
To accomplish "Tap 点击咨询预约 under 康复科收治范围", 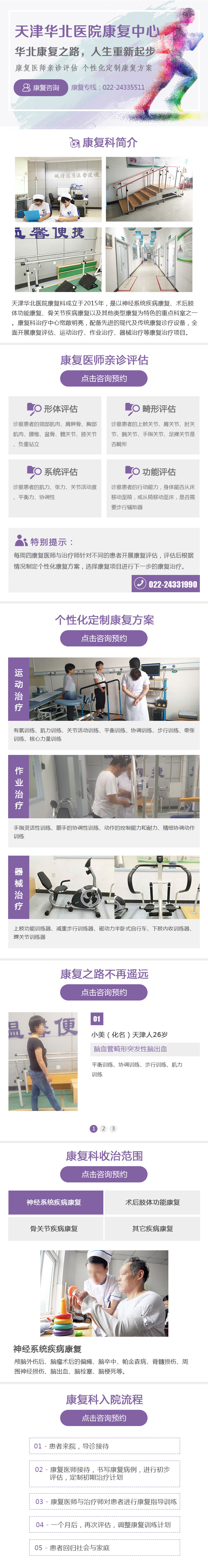I will click(104, 1174).
